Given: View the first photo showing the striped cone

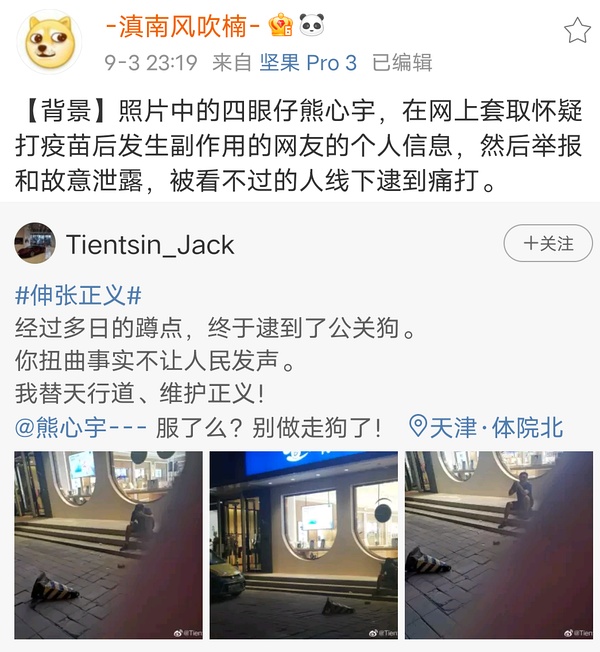Looking at the screenshot, I should (x=108, y=545).
